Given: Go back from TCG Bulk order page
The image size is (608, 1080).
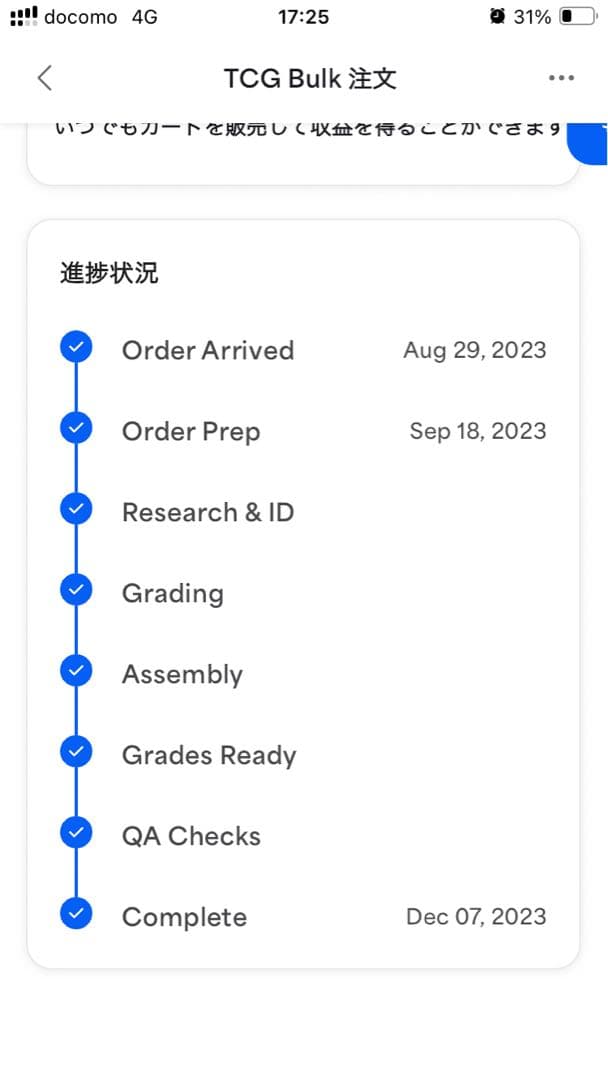Looking at the screenshot, I should 44,79.
